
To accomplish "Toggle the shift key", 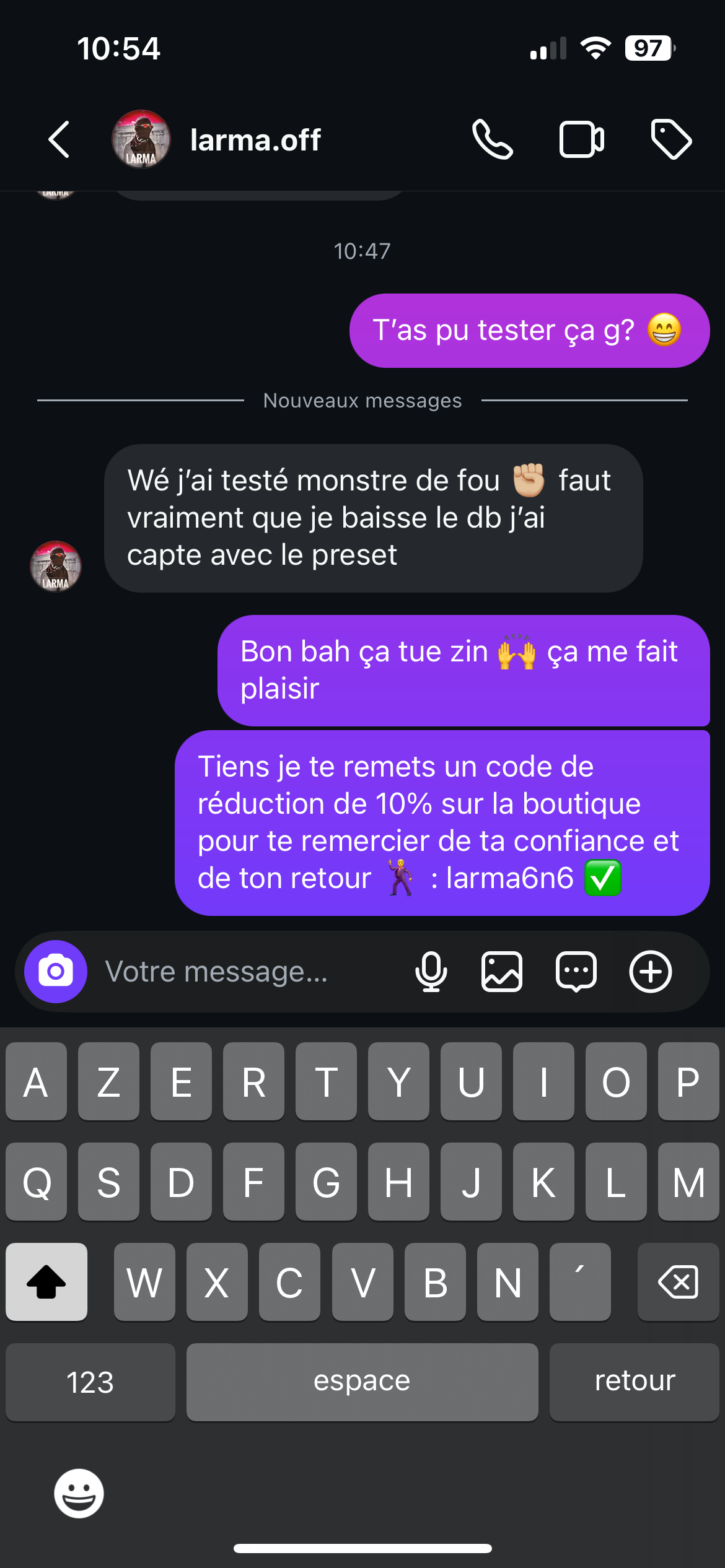I will (x=46, y=1281).
